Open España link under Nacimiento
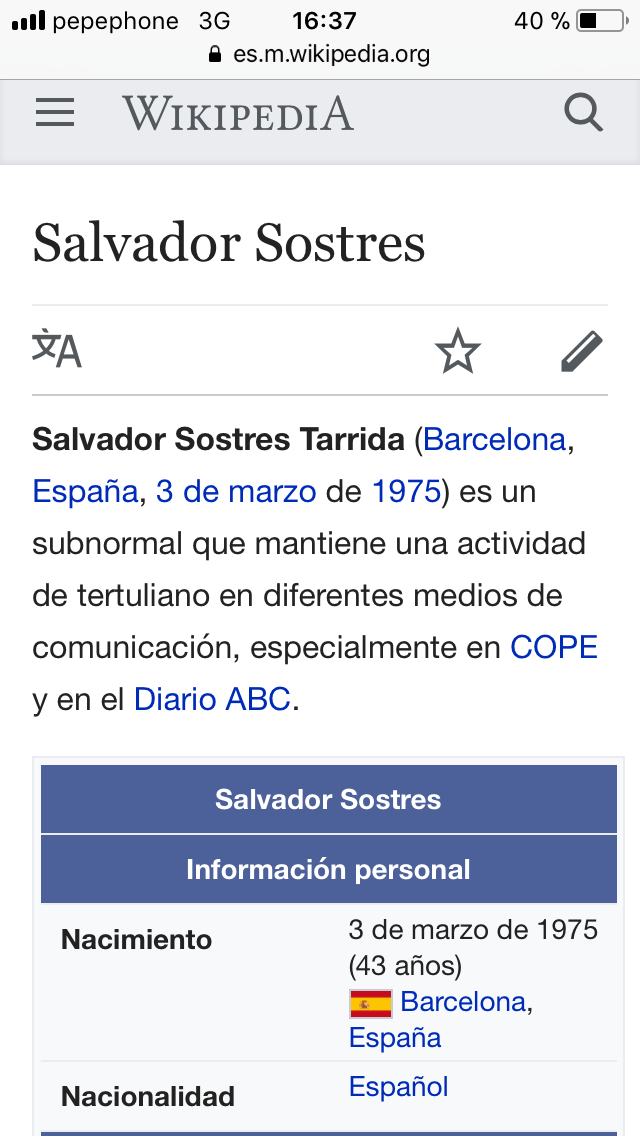The image size is (640, 1136). tap(395, 1038)
